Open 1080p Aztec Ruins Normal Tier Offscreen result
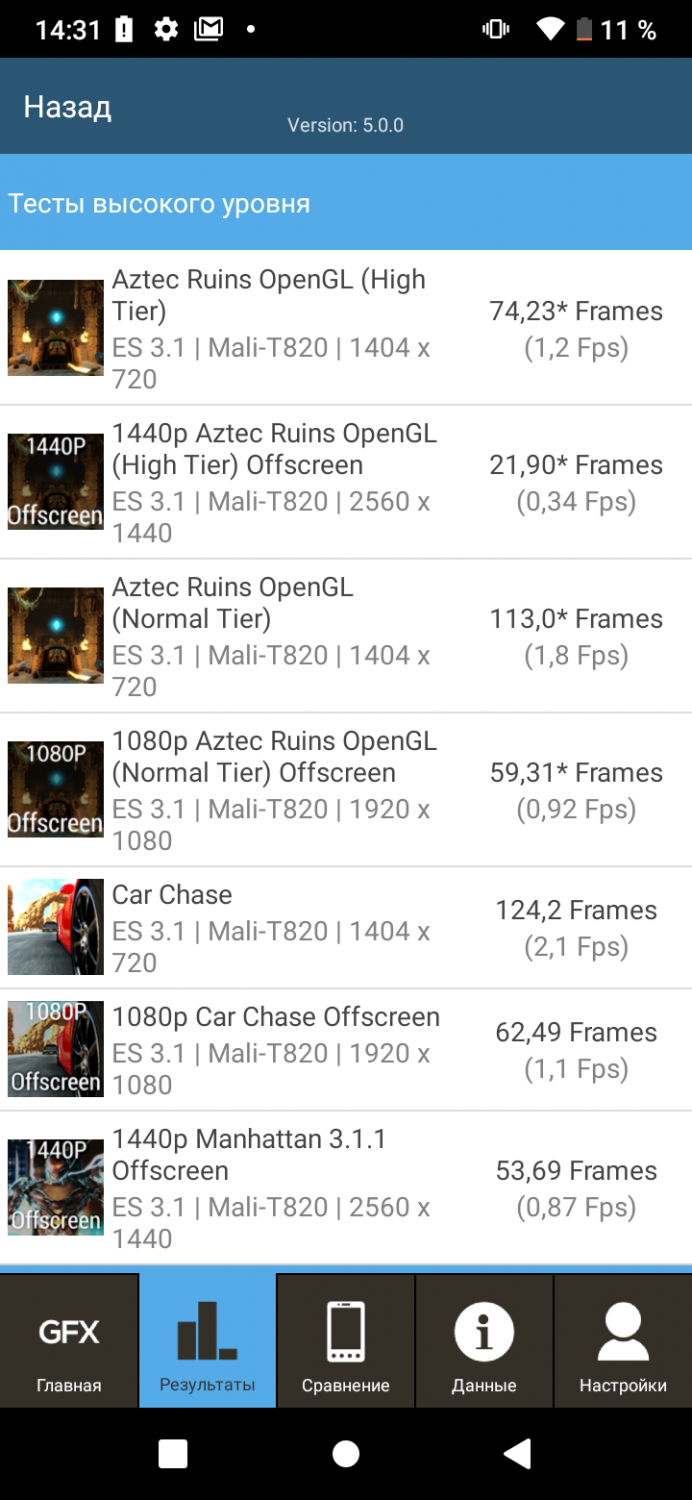This screenshot has width=692, height=1500. click(x=346, y=790)
